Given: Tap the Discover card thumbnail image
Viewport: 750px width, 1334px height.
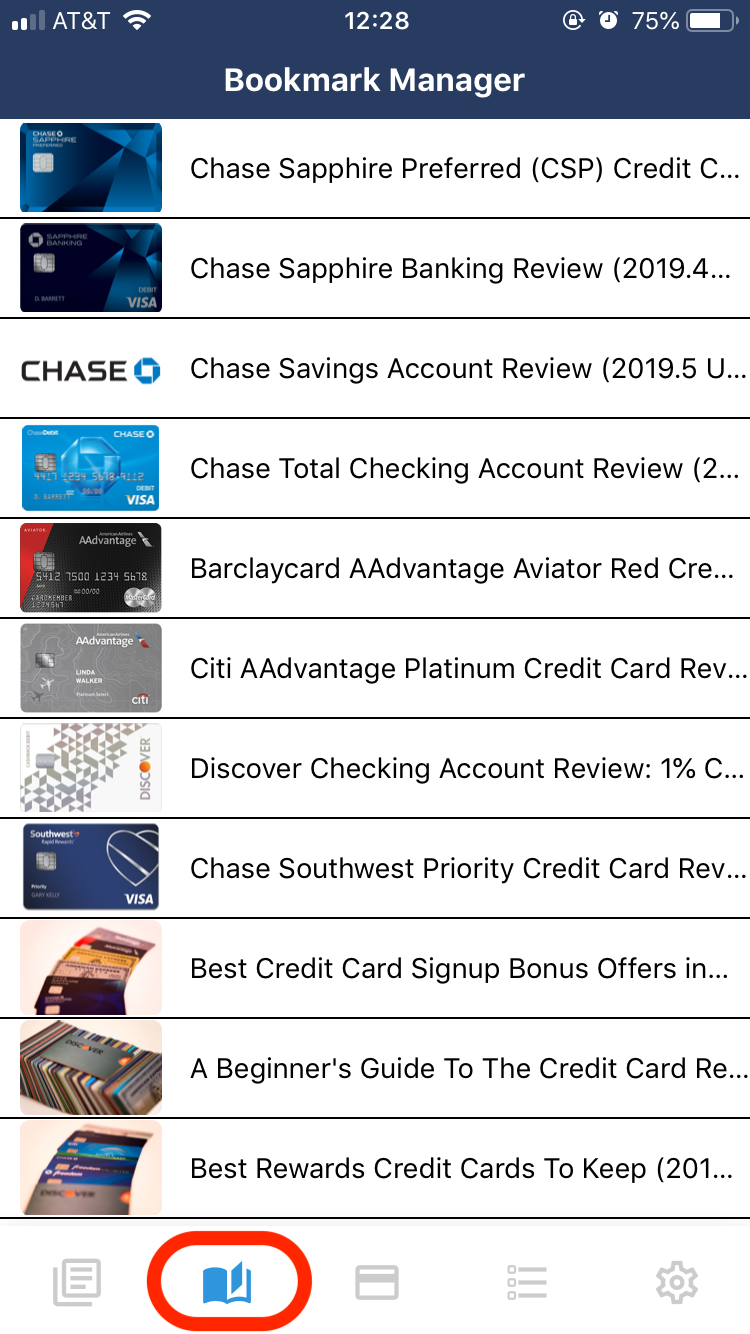Looking at the screenshot, I should click(x=90, y=768).
